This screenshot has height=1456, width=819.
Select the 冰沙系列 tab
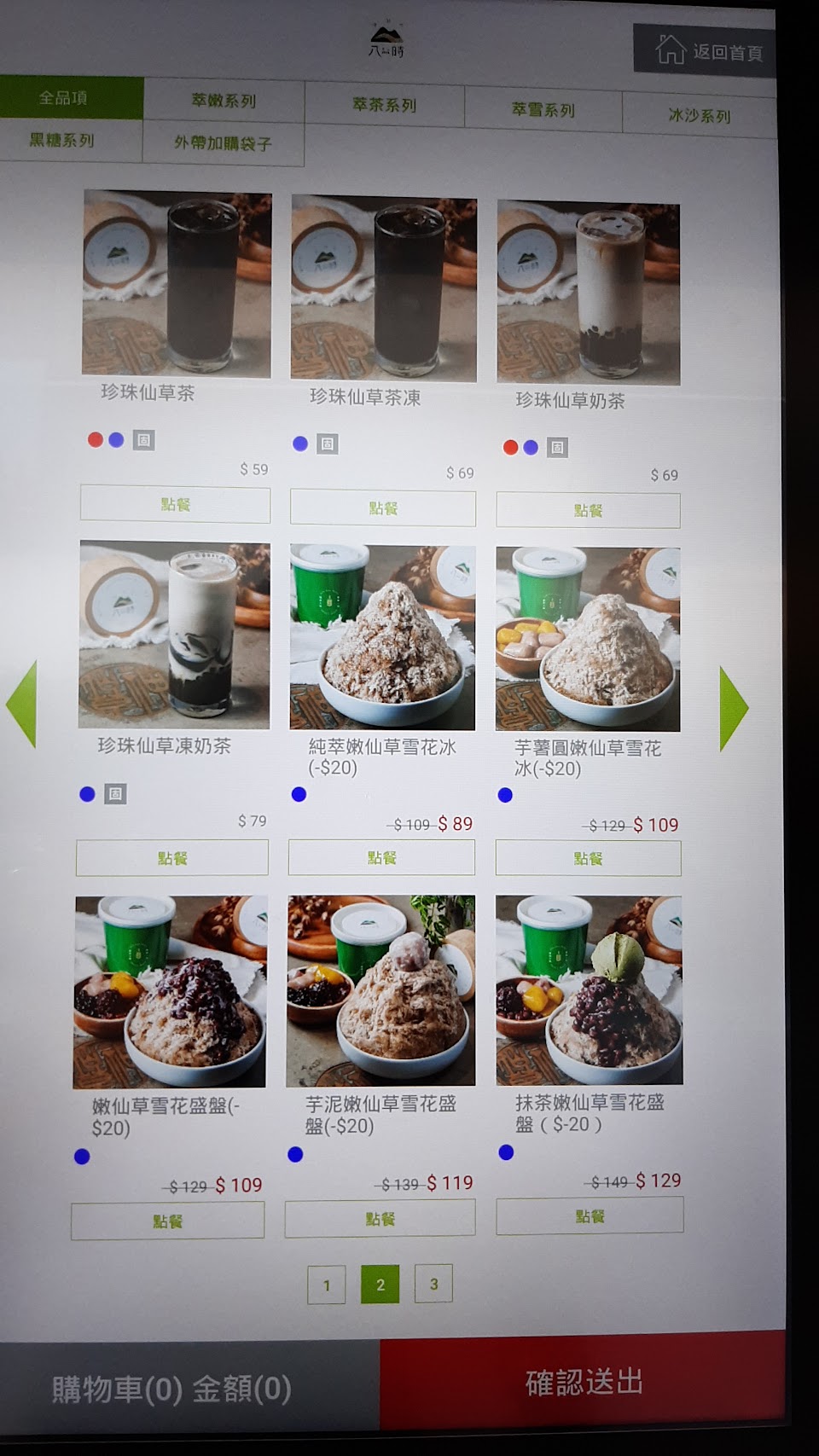pyautogui.click(x=699, y=115)
